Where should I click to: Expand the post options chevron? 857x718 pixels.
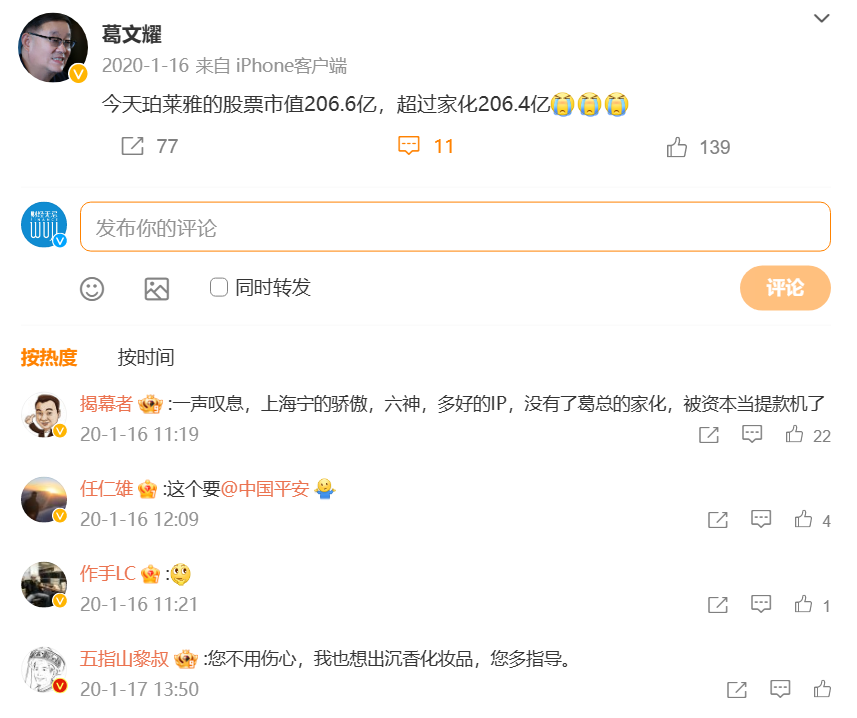click(x=821, y=19)
